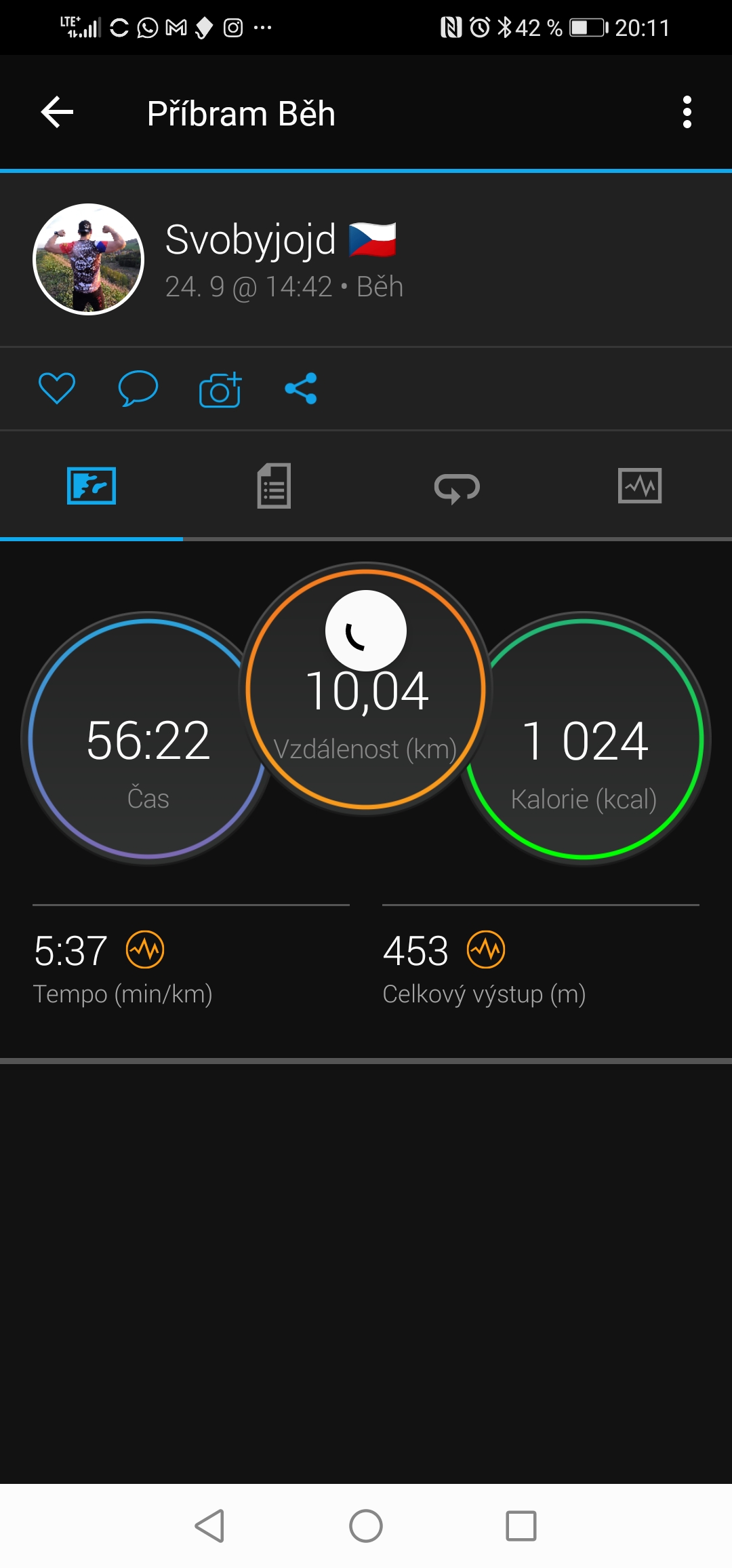This screenshot has height=1568, width=732.
Task: Share the activity
Action: (301, 389)
